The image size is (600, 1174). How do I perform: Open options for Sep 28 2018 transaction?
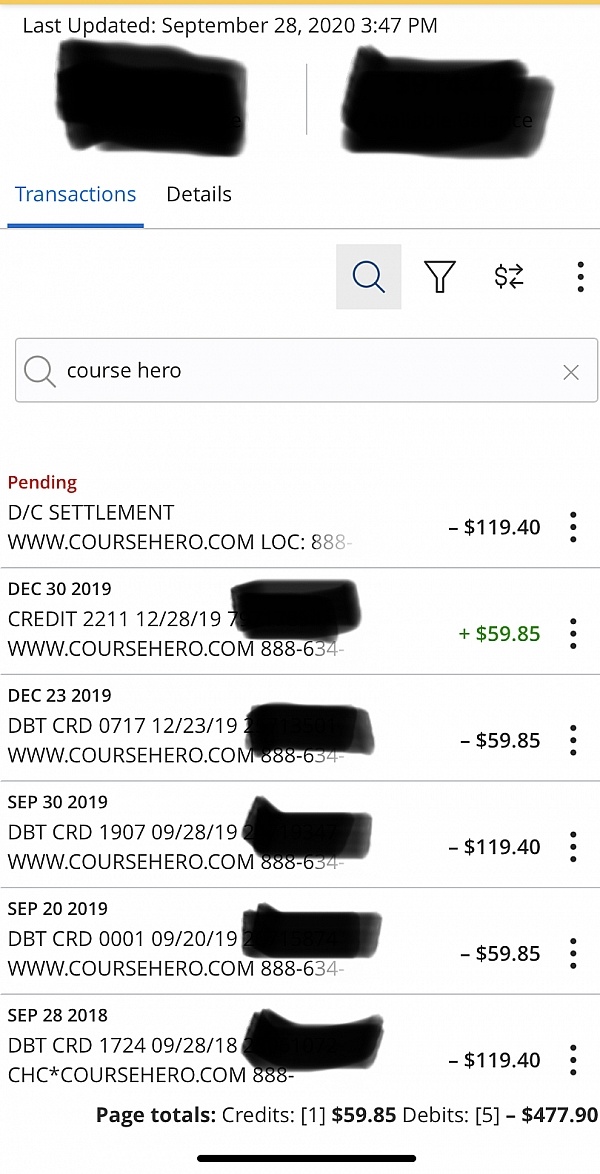[573, 1060]
